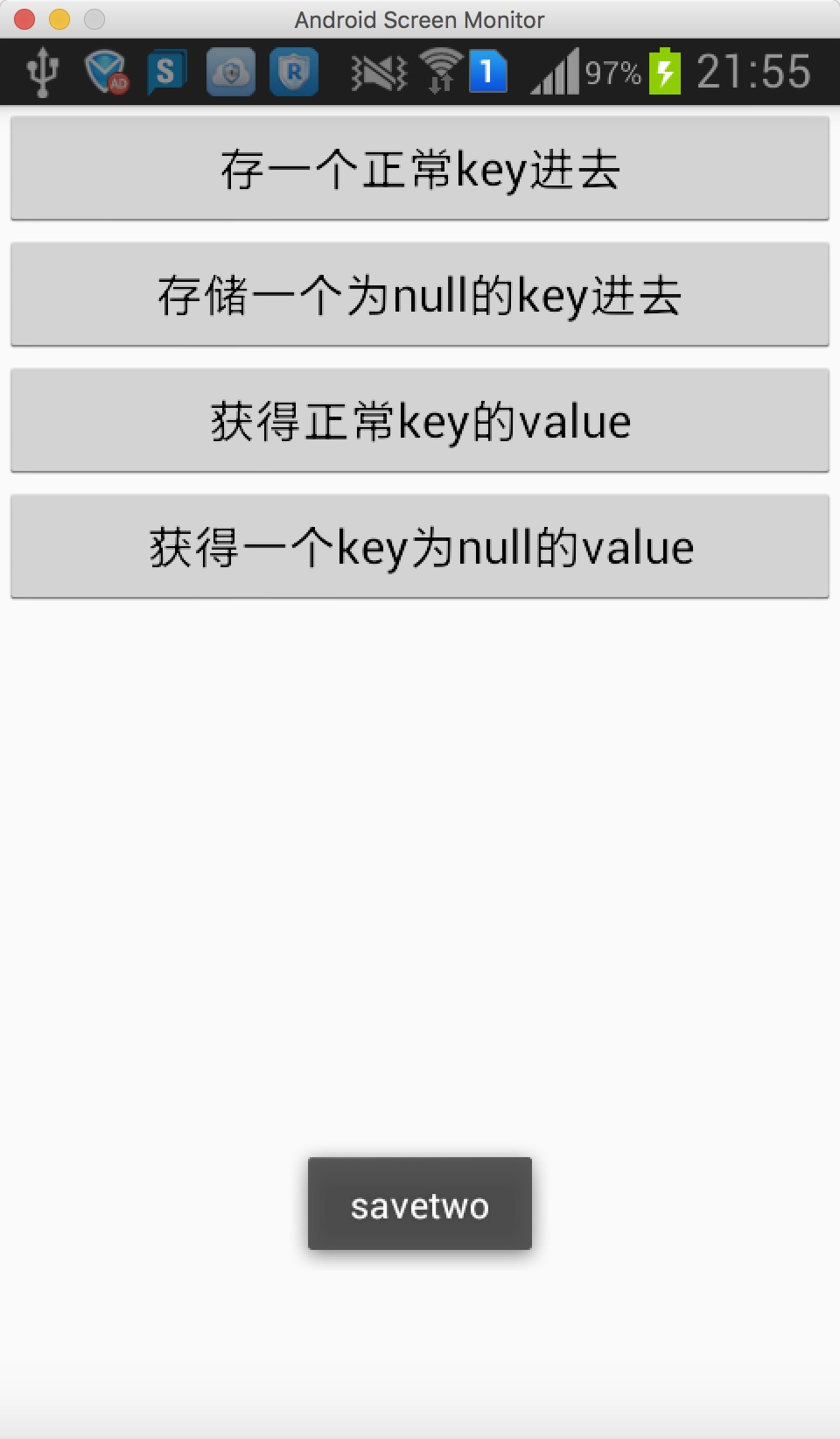Select the Wi-Fi signal icon with arrows
This screenshot has height=1439, width=840.
441,72
